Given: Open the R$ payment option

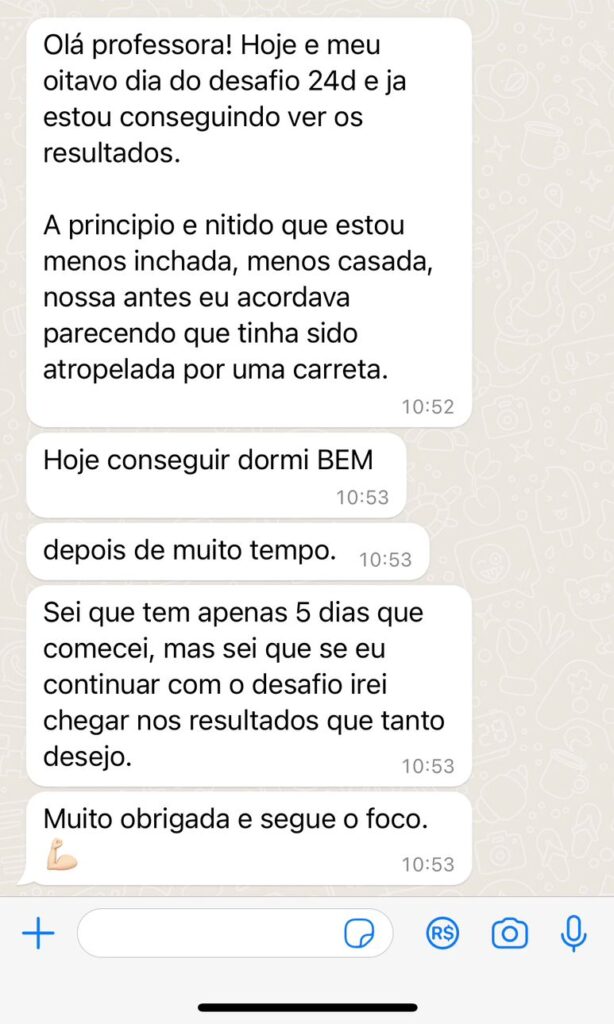Looking at the screenshot, I should pos(442,934).
